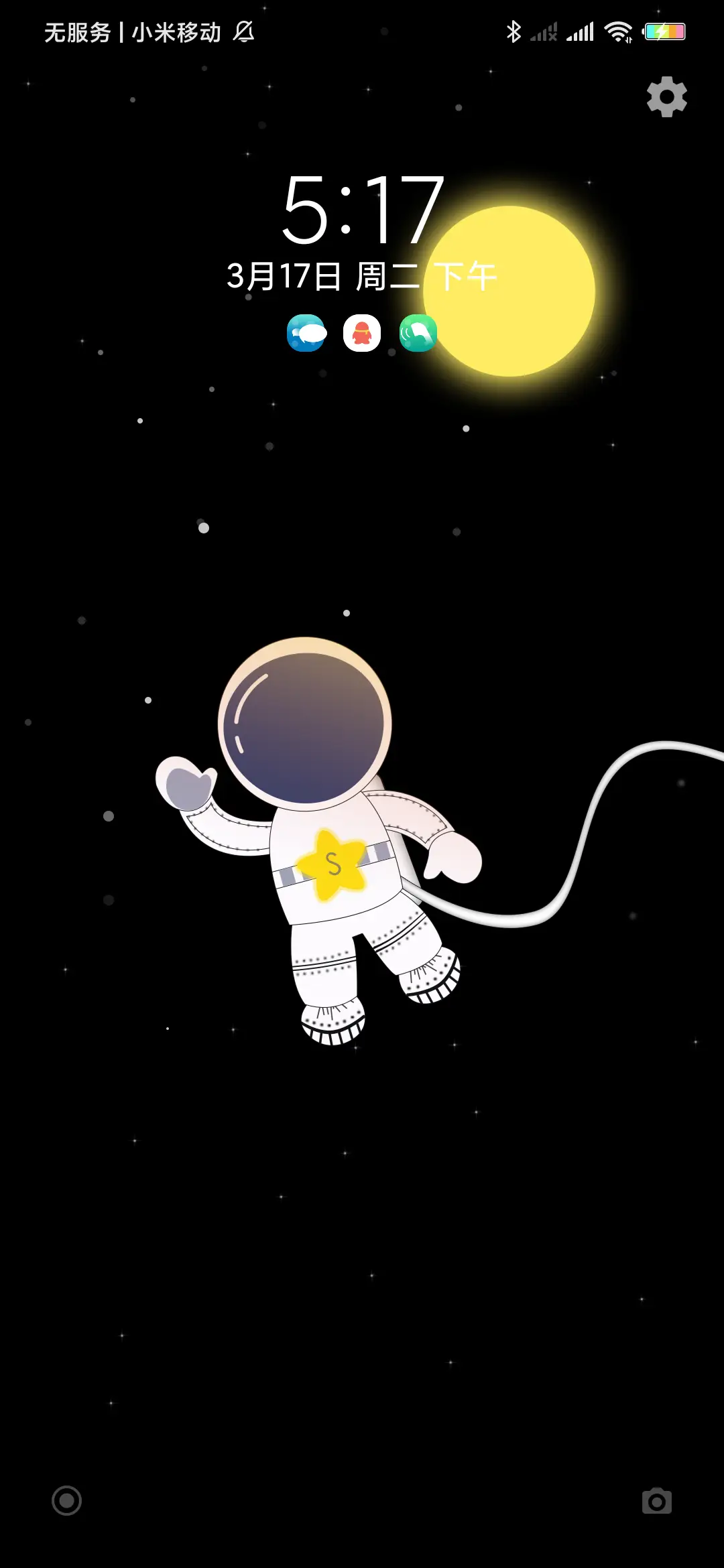This screenshot has height=1568, width=724.
Task: Open the green notification icon
Action: [x=418, y=333]
